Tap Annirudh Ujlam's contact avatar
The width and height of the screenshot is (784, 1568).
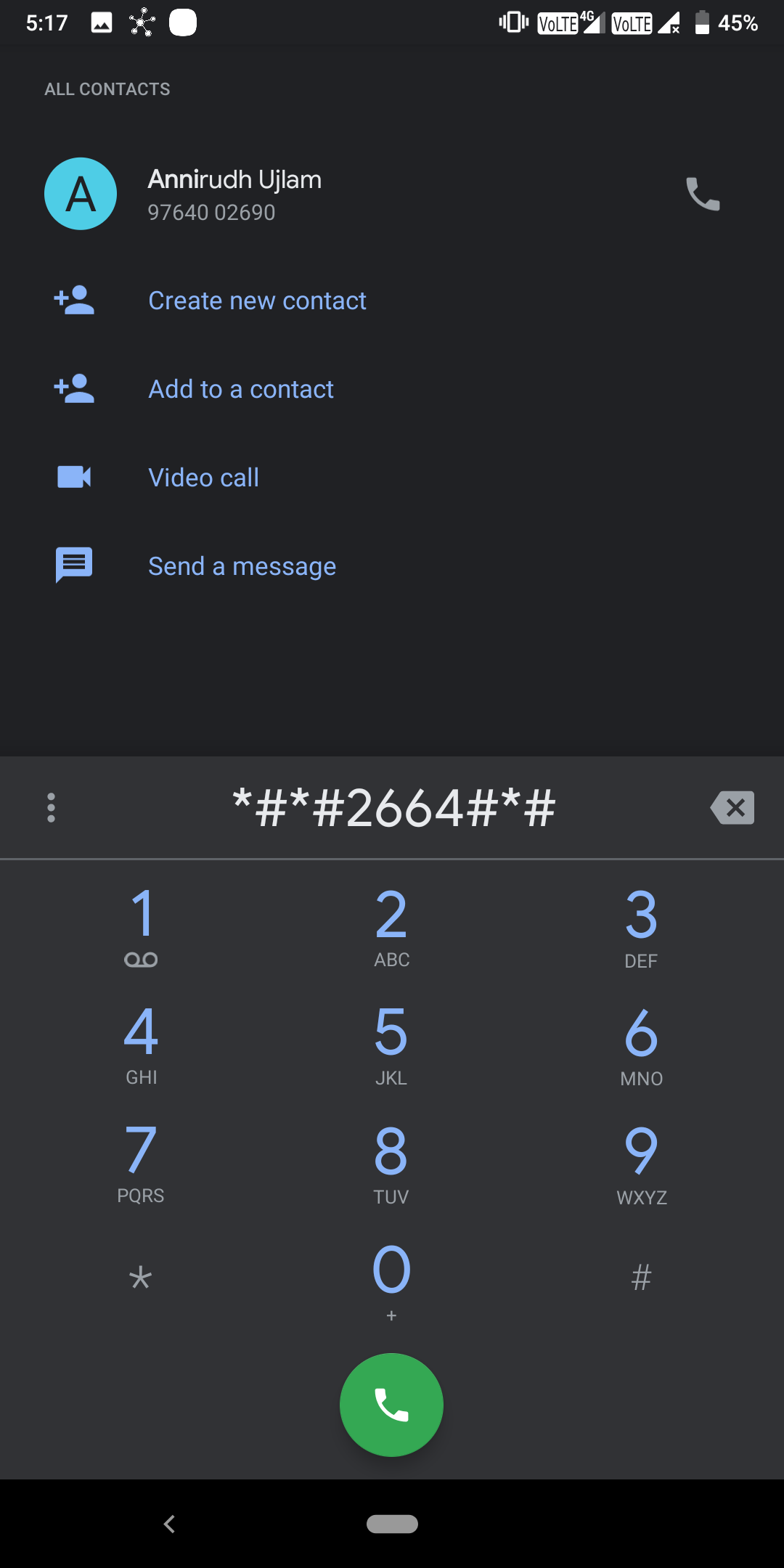(81, 194)
